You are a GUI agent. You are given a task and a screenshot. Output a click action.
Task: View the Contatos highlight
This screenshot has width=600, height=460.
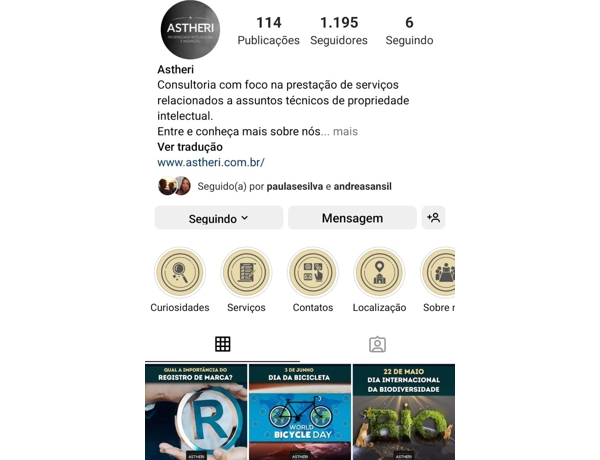(313, 273)
